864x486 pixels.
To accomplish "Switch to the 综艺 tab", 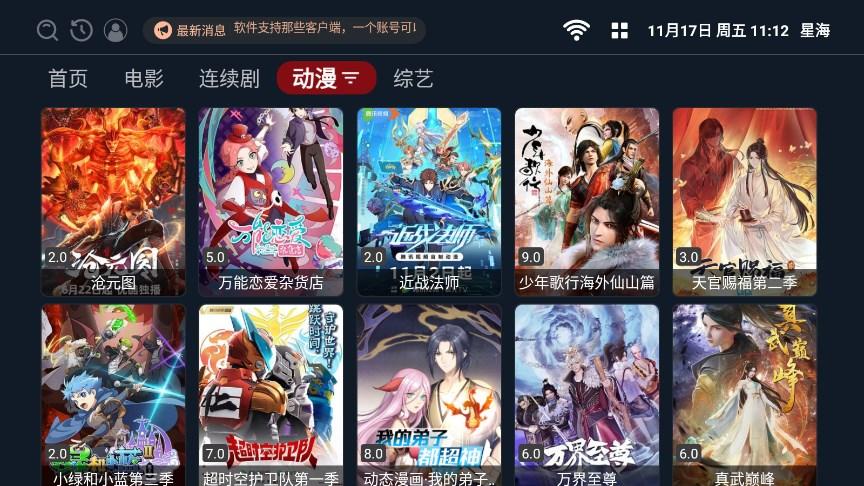I will coord(413,78).
